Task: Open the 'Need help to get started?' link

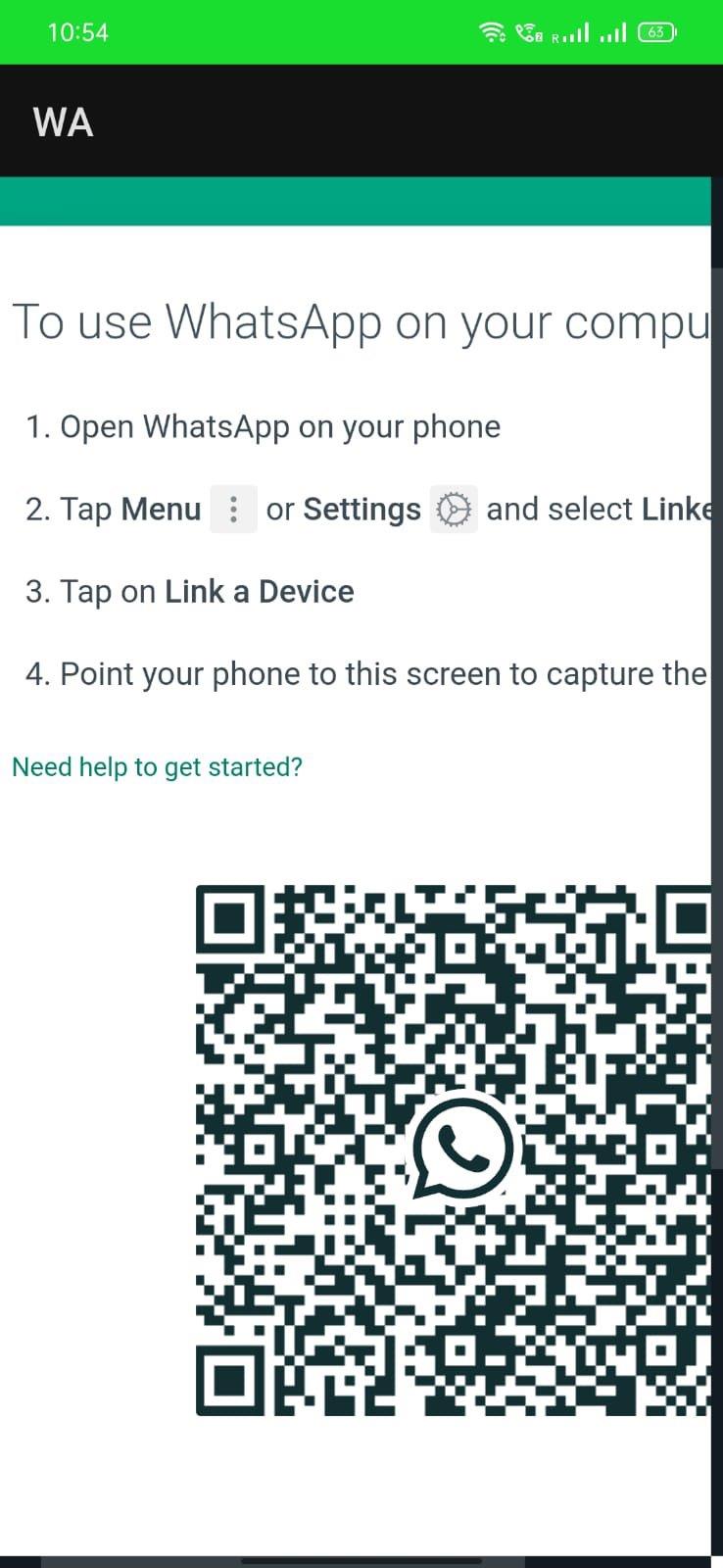Action: (157, 766)
